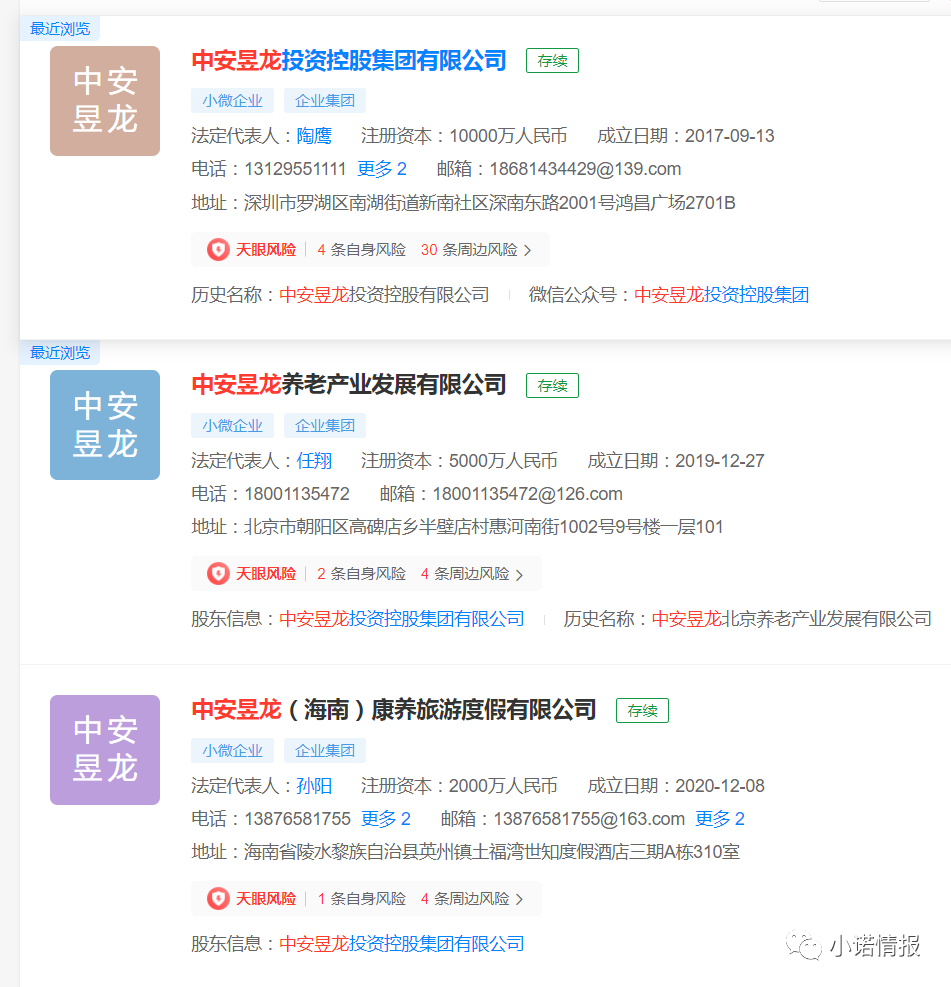Open 中安昱龙（海南）康养旅游度假有限公司 page

393,710
